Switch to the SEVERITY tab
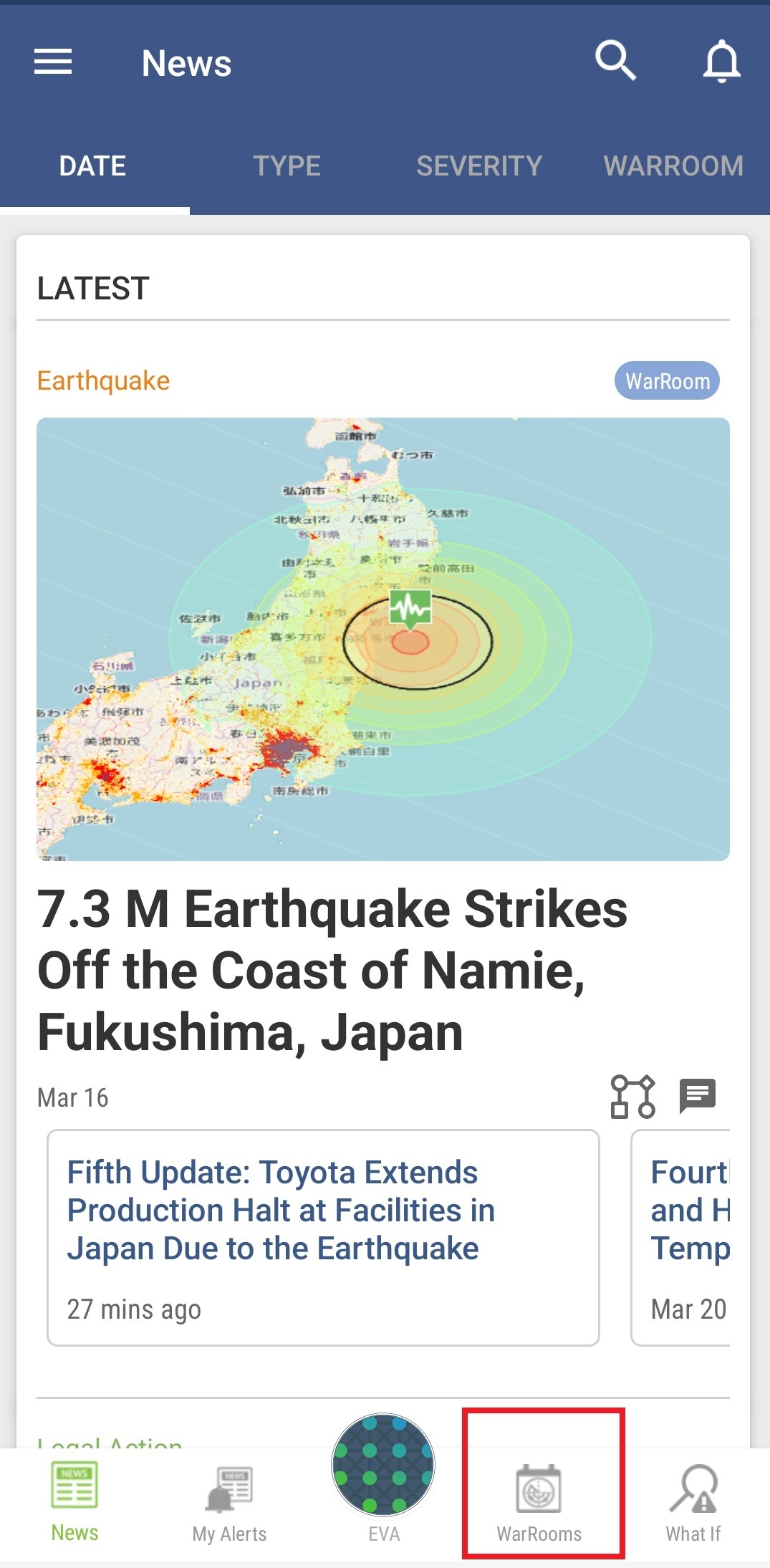770x1568 pixels. coord(479,166)
